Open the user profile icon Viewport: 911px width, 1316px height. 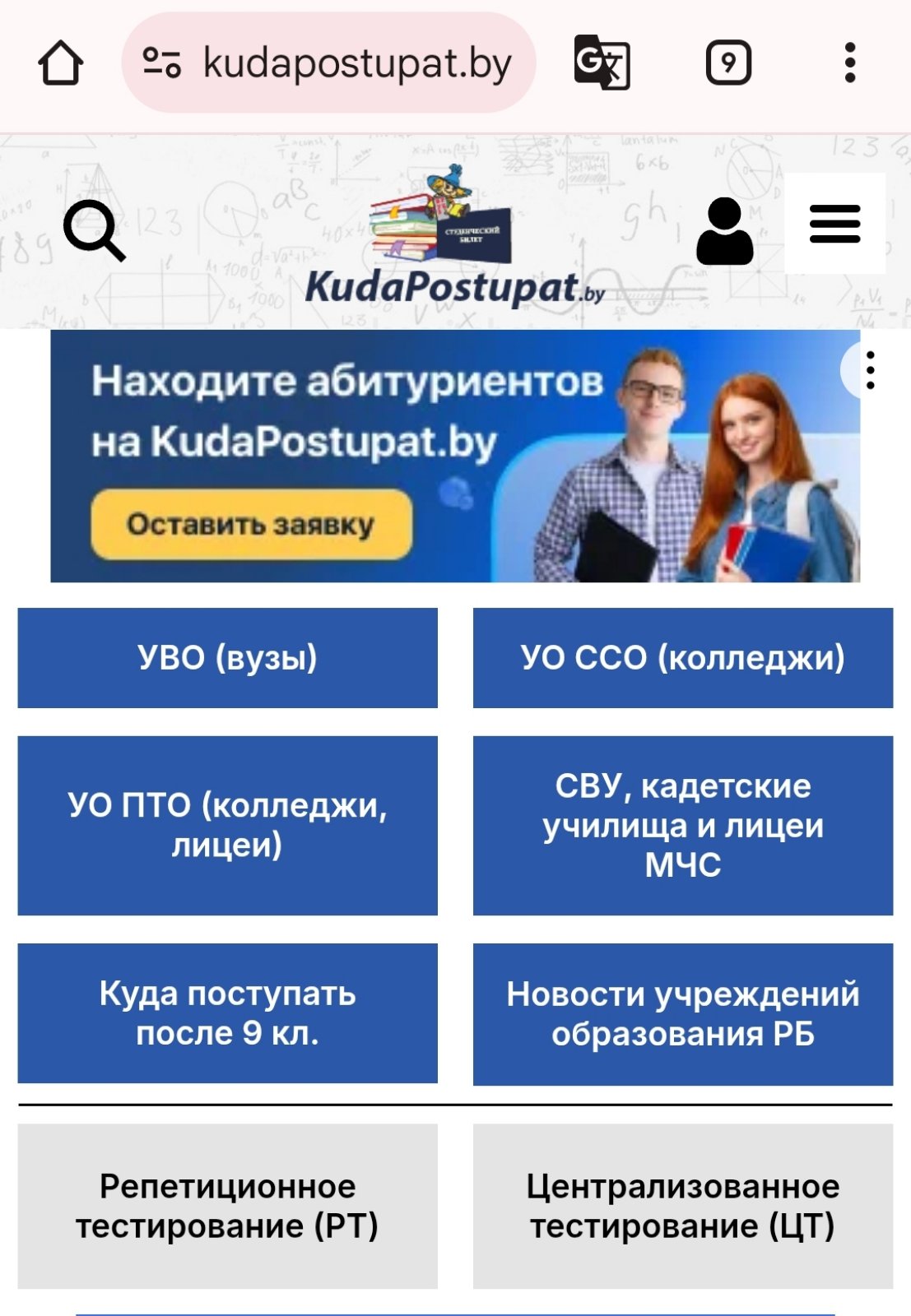click(724, 231)
